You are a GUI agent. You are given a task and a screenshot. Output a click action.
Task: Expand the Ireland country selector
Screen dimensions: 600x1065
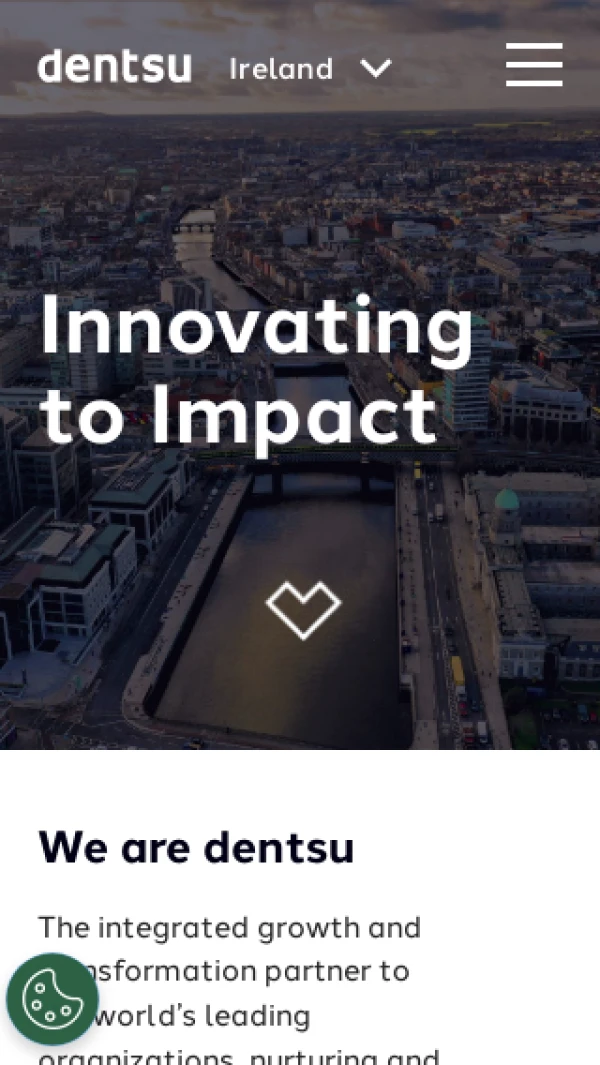[x=310, y=69]
